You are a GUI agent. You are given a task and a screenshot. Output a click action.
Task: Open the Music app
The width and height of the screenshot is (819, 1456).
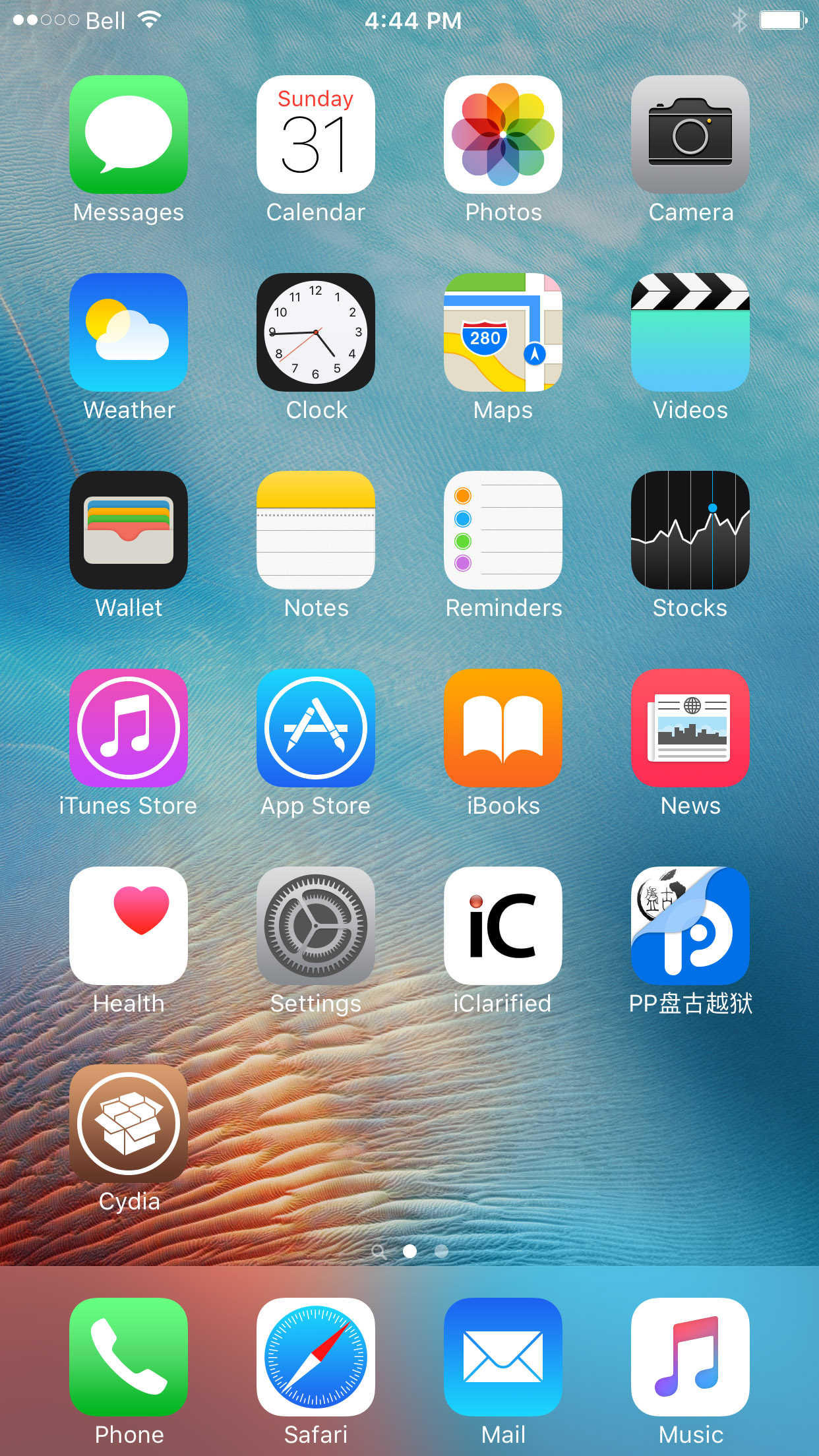690,1357
